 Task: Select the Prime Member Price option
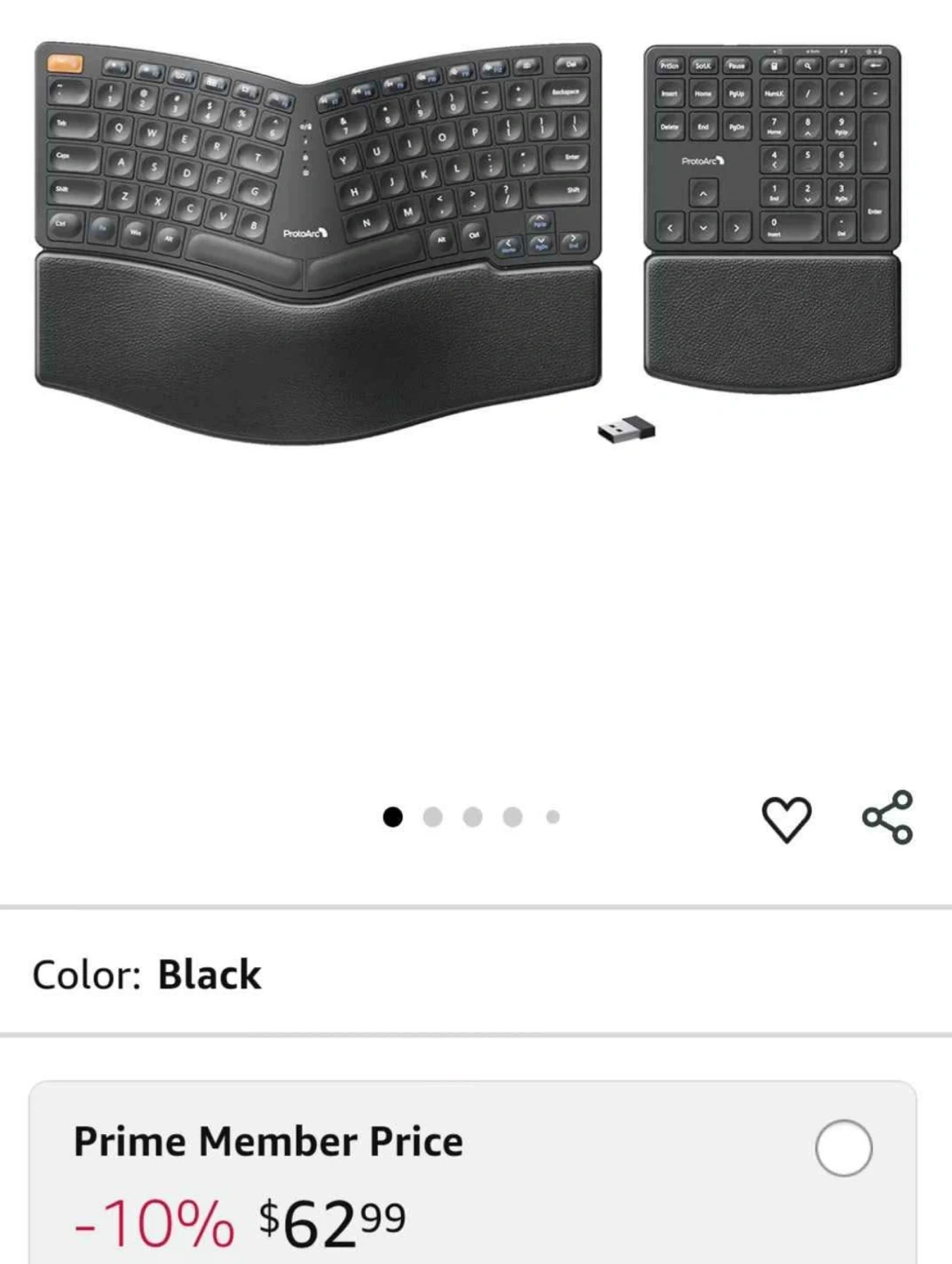843,1147
